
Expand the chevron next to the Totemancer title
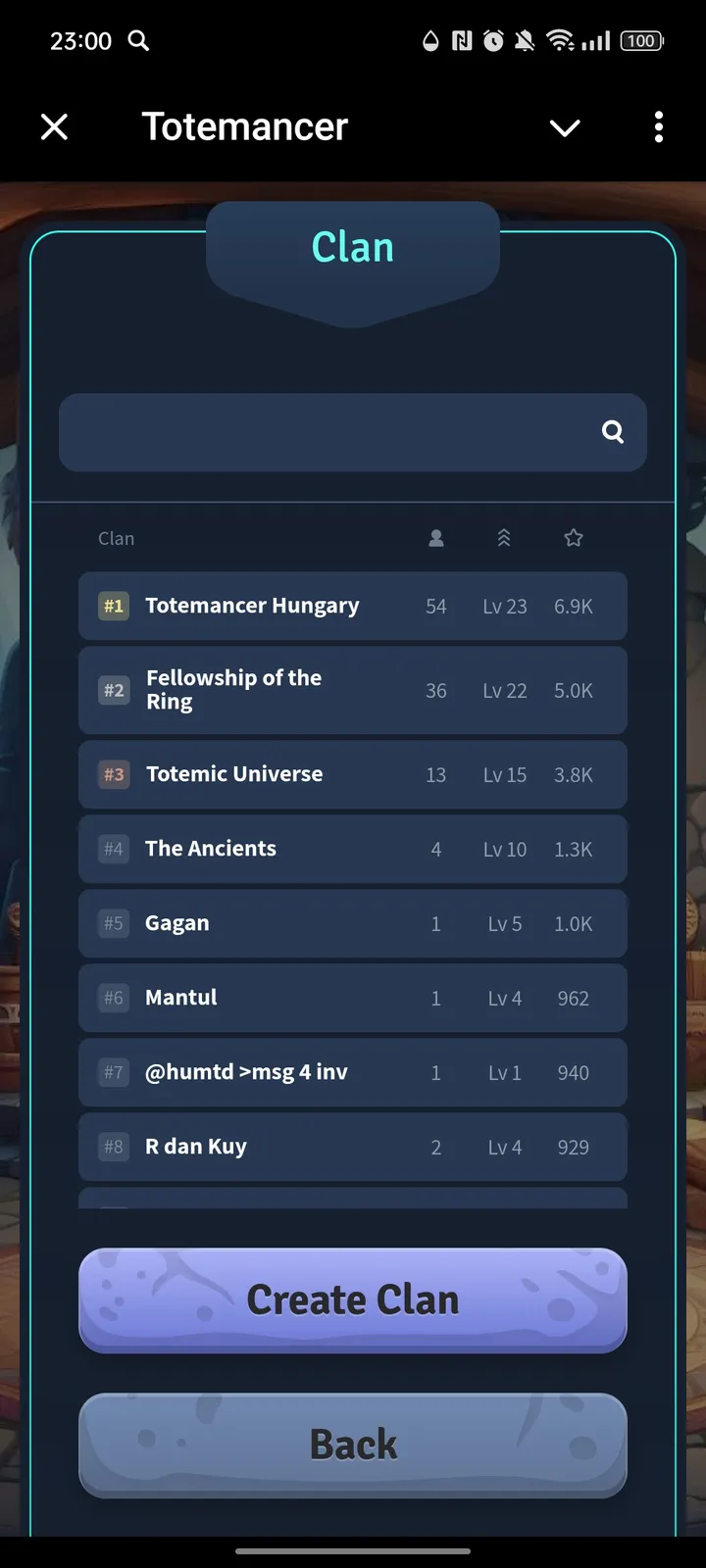point(565,127)
